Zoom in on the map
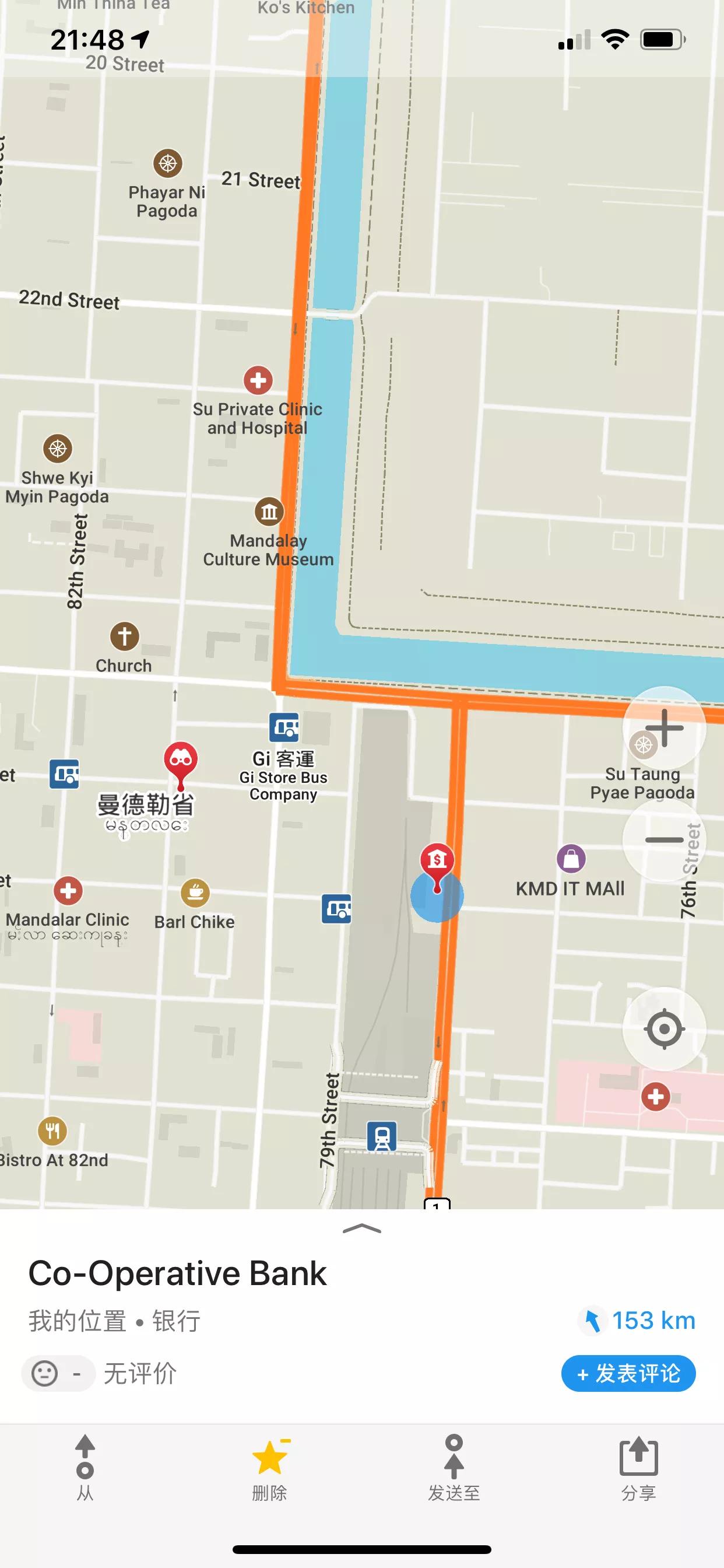 pyautogui.click(x=664, y=727)
